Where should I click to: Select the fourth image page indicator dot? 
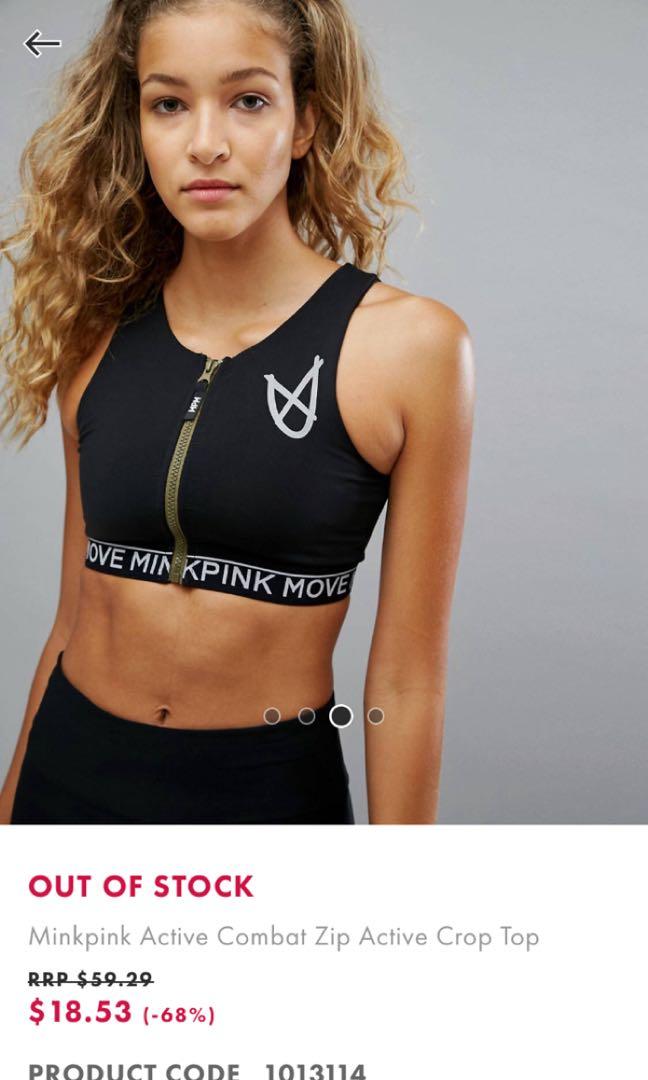pyautogui.click(x=375, y=716)
